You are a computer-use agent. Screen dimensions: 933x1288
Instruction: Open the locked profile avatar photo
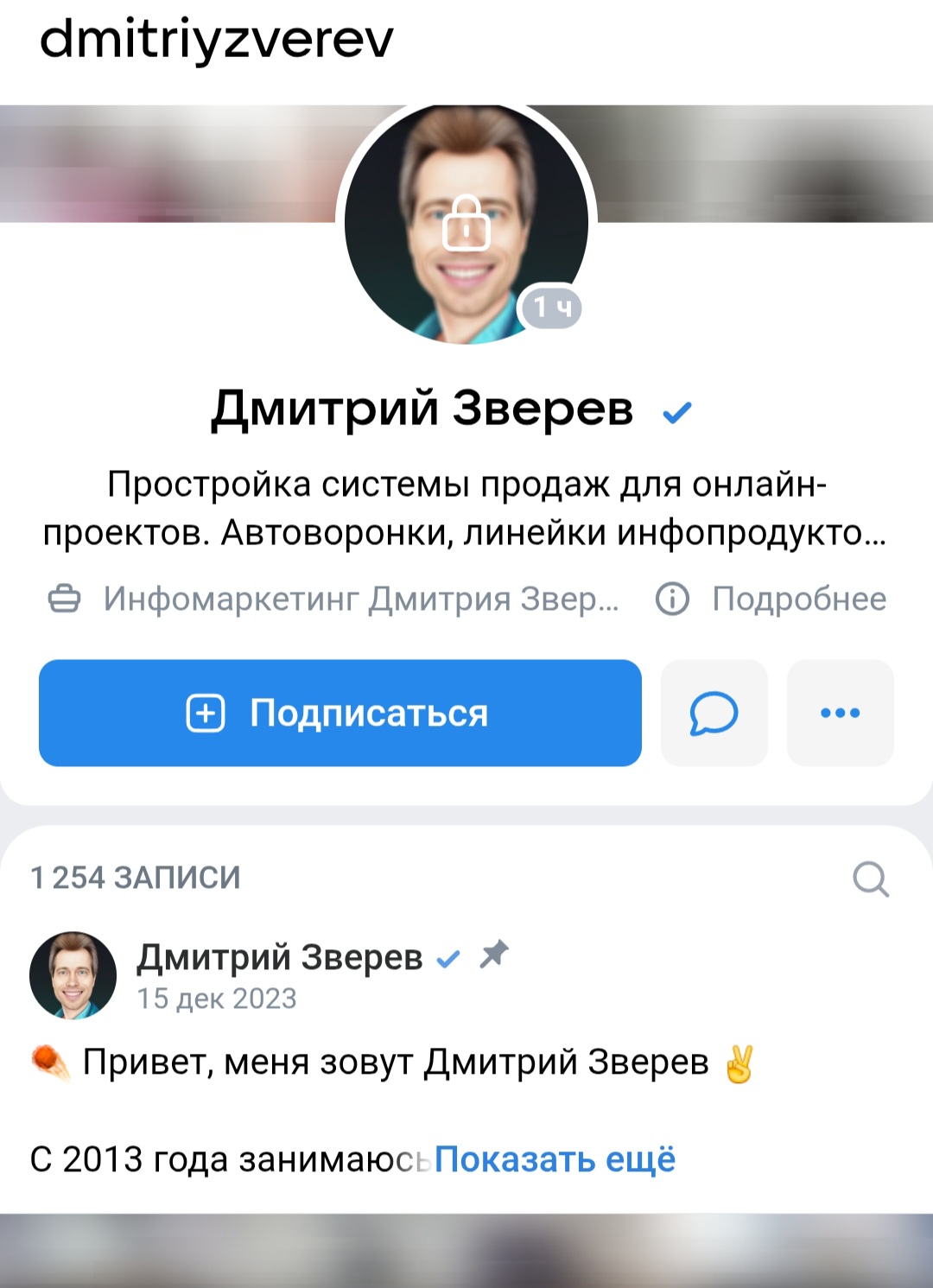tap(466, 223)
